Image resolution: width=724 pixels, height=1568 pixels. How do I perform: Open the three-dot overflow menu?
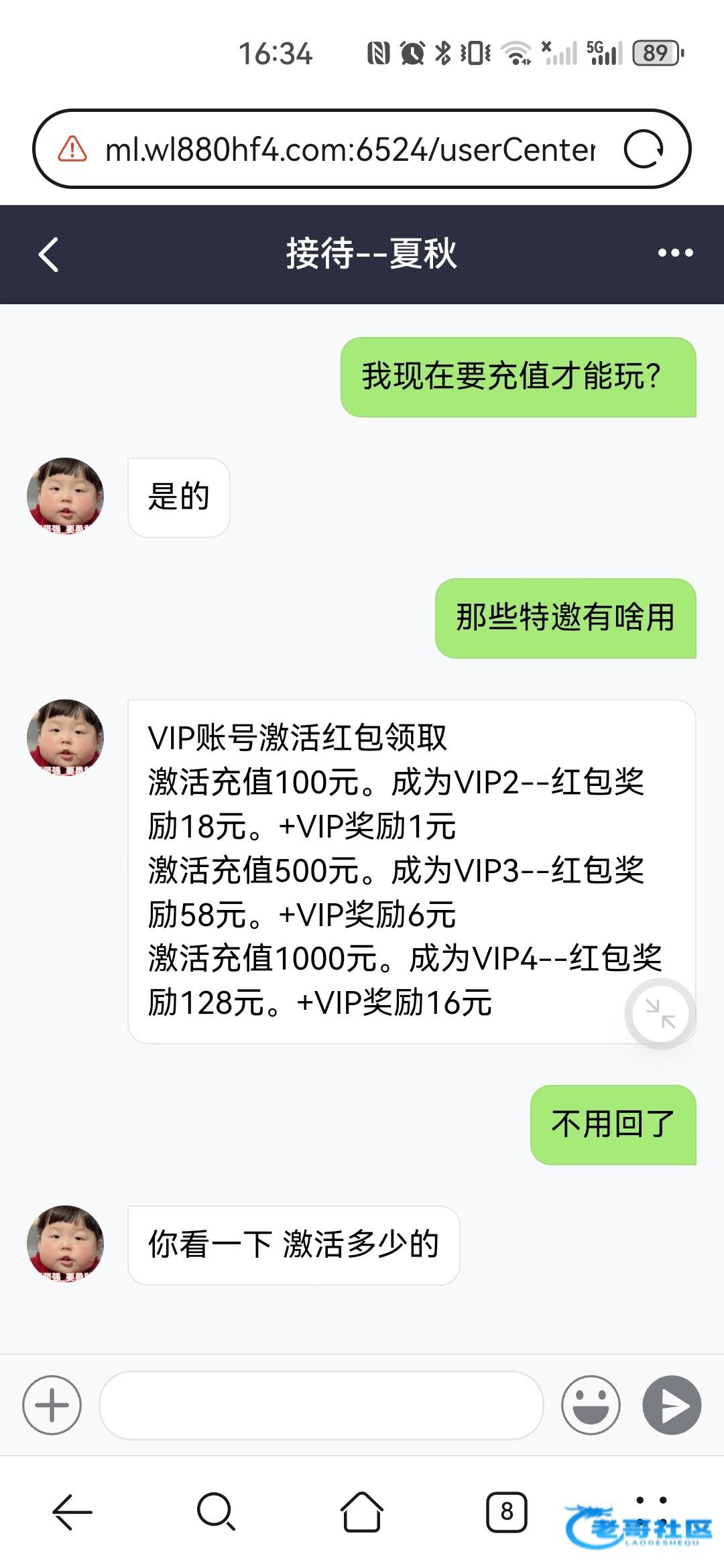click(675, 253)
